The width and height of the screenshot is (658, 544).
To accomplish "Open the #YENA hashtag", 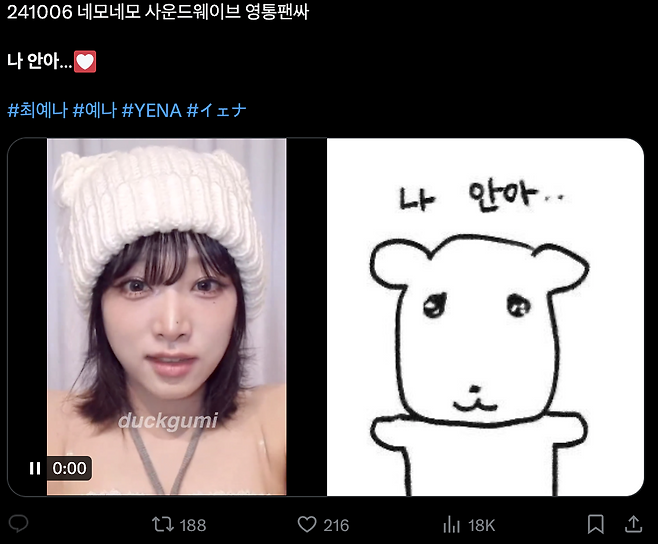I will point(151,110).
